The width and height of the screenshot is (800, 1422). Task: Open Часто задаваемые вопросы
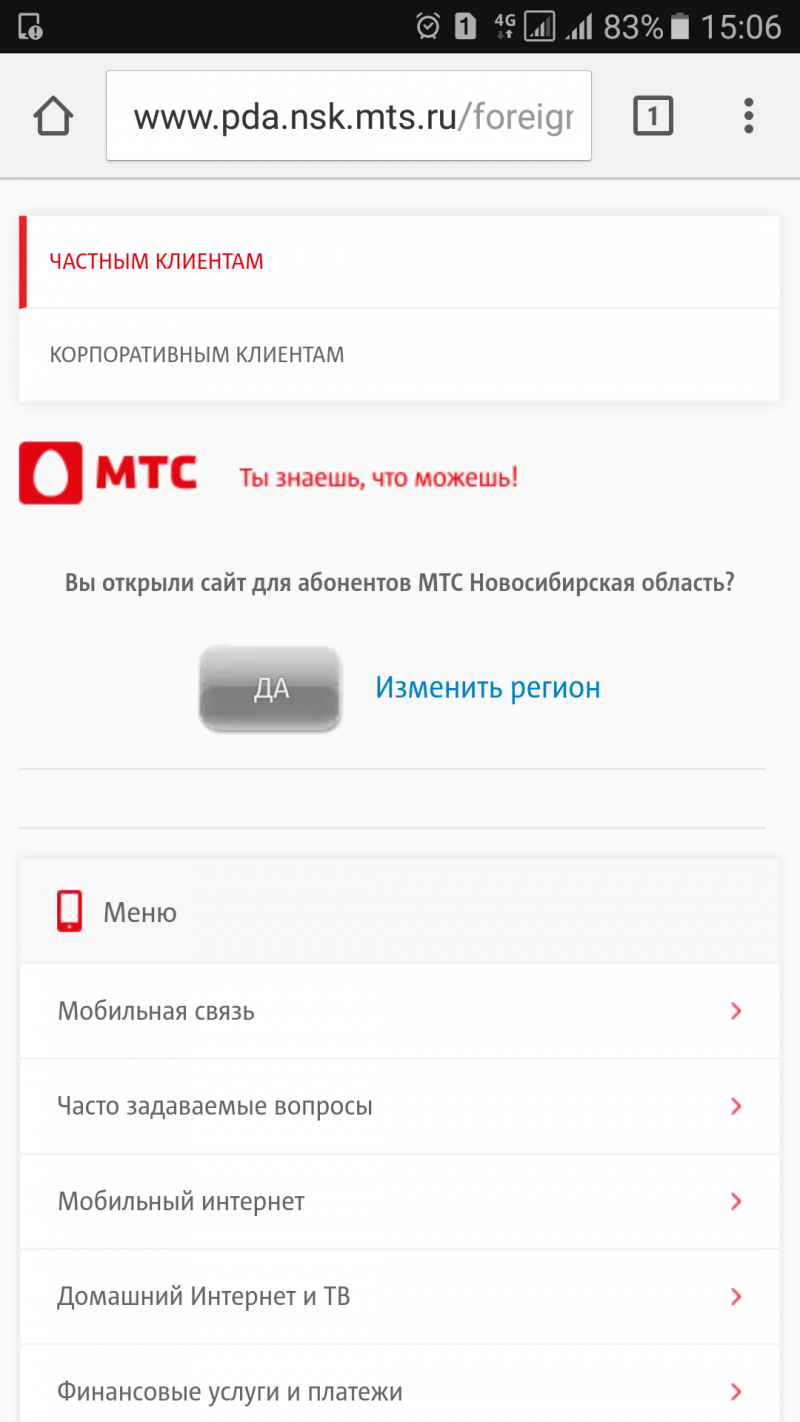click(x=399, y=1106)
